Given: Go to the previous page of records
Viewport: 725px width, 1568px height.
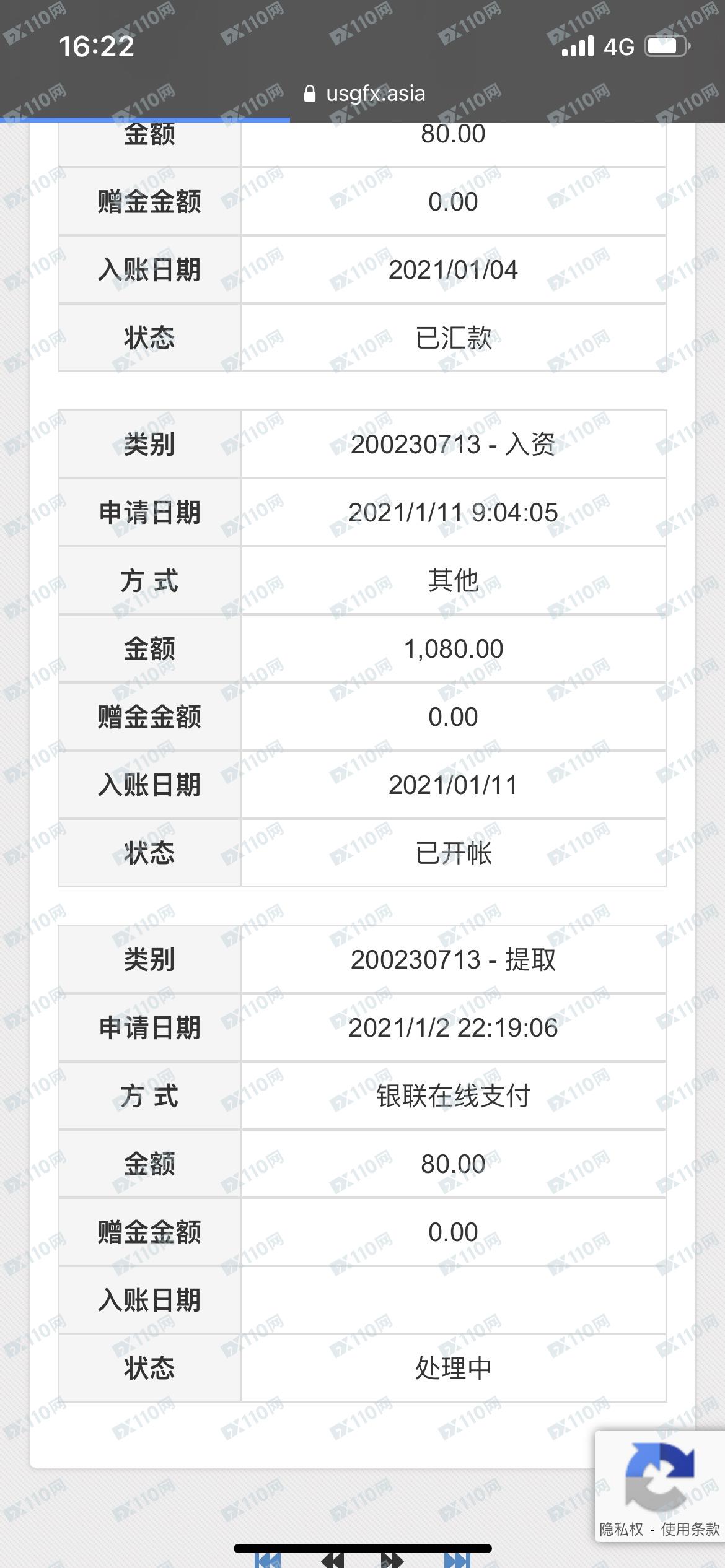Looking at the screenshot, I should pos(333,1559).
